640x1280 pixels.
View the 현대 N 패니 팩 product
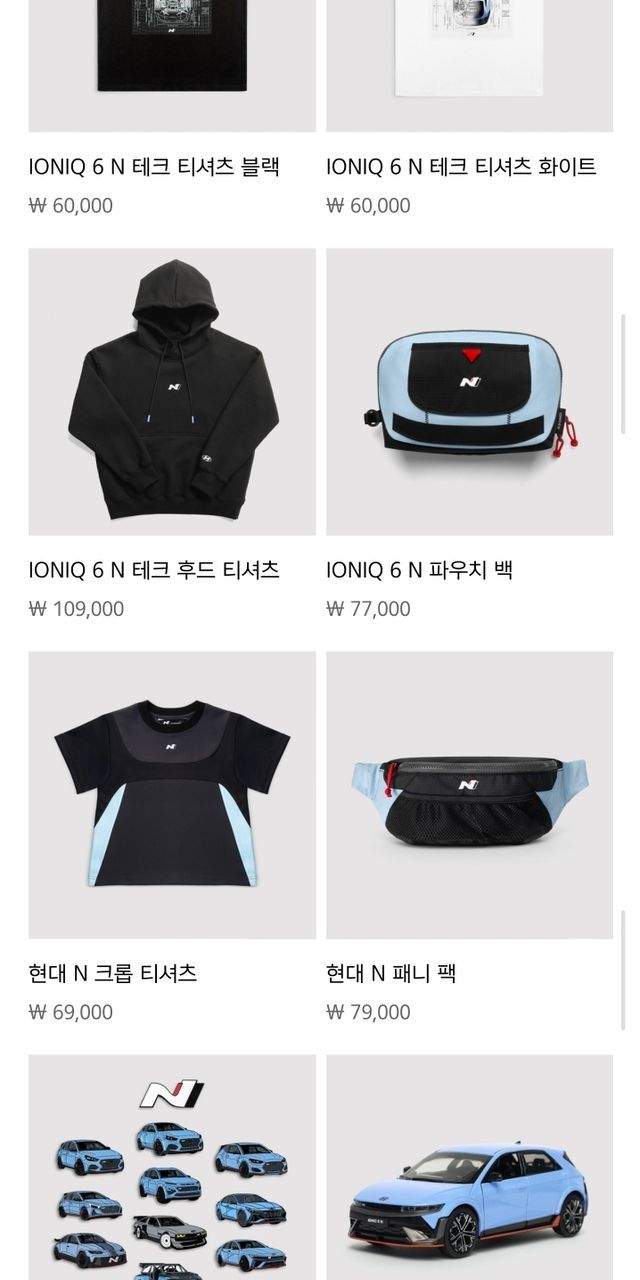tap(469, 795)
